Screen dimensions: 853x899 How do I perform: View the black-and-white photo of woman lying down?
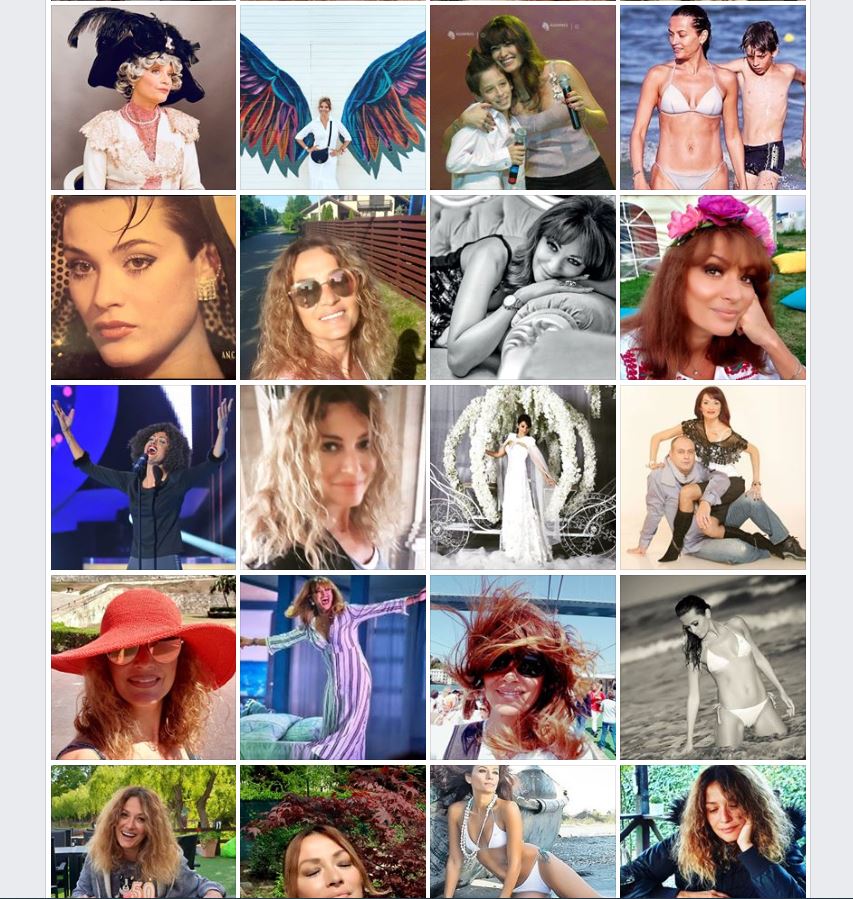pos(522,287)
